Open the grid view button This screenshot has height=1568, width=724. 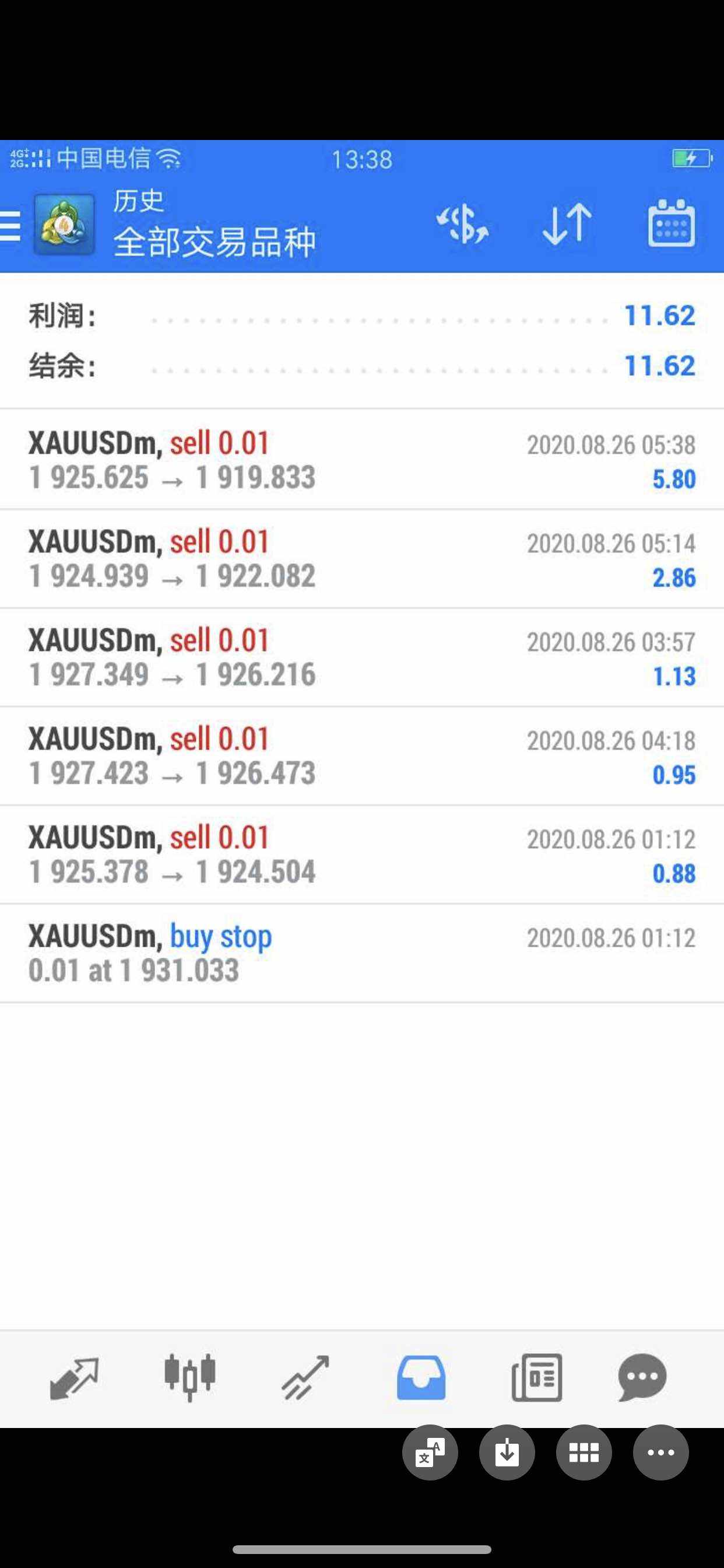tap(584, 1452)
